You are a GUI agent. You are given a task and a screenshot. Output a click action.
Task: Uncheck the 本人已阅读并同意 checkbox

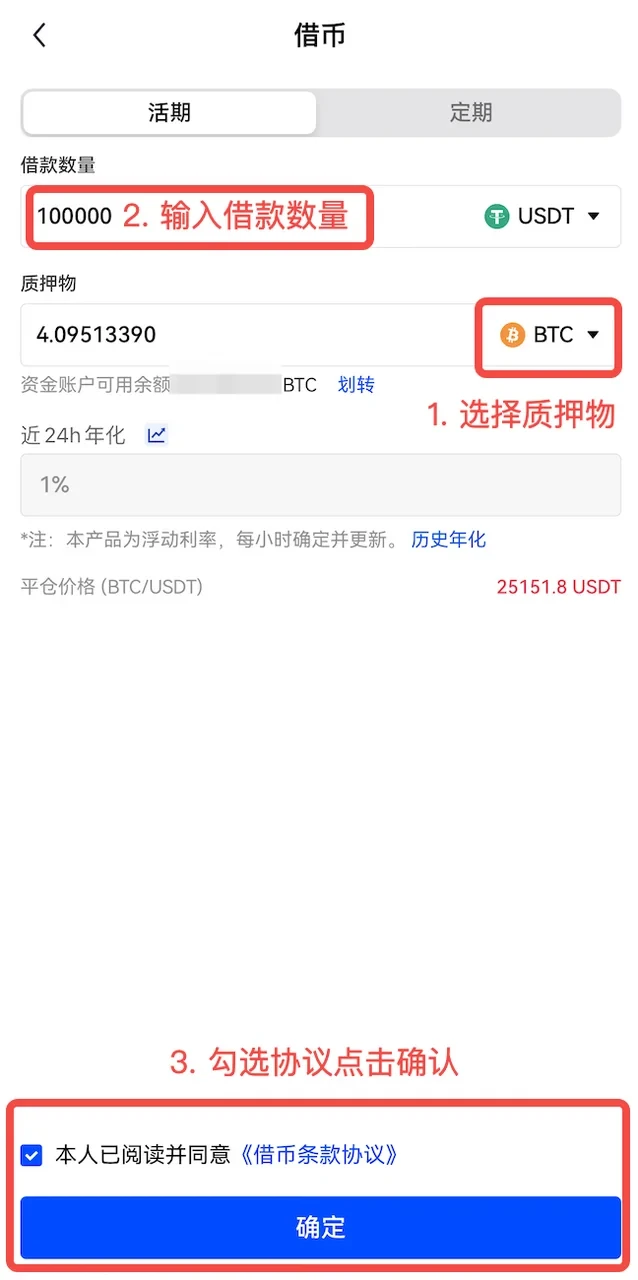point(32,1156)
